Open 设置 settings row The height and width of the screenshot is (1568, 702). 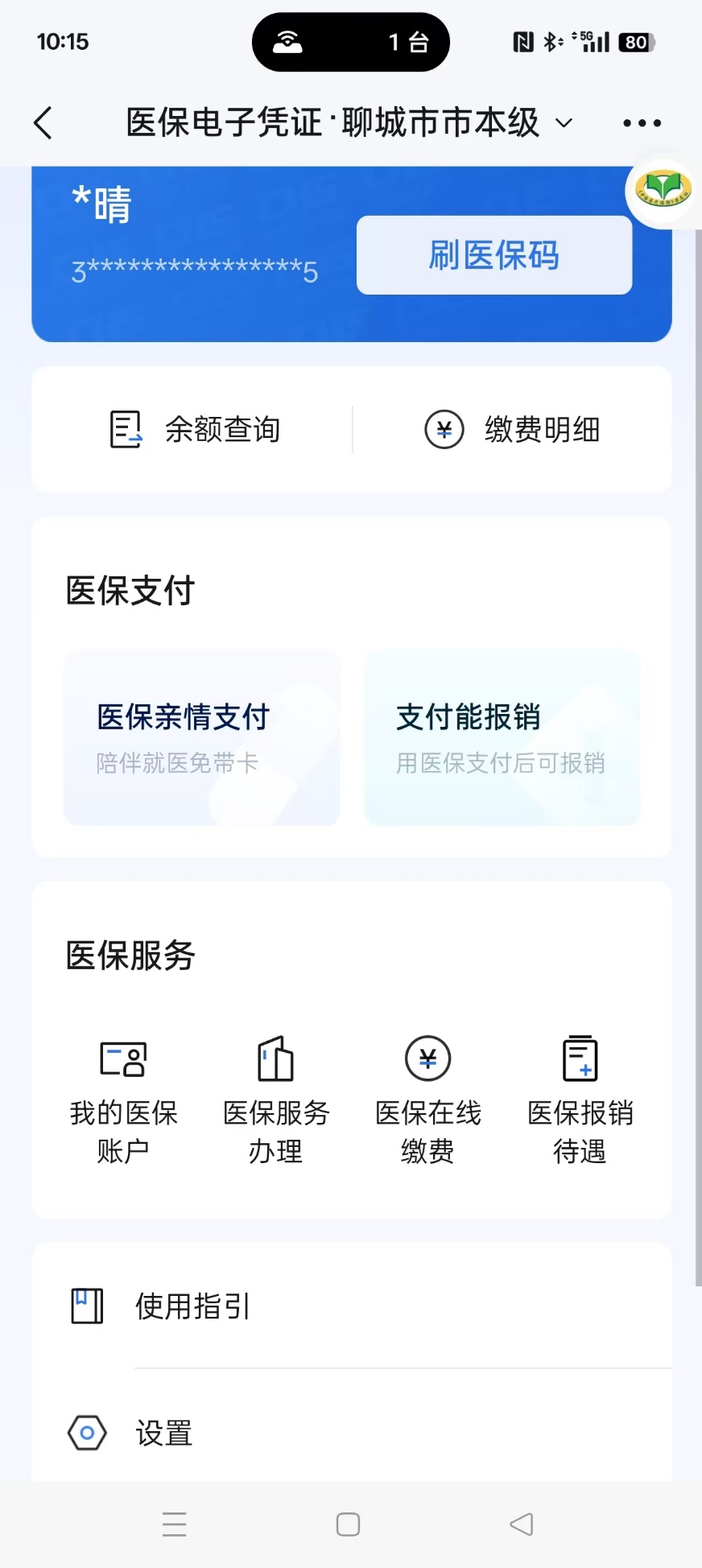pos(351,1433)
